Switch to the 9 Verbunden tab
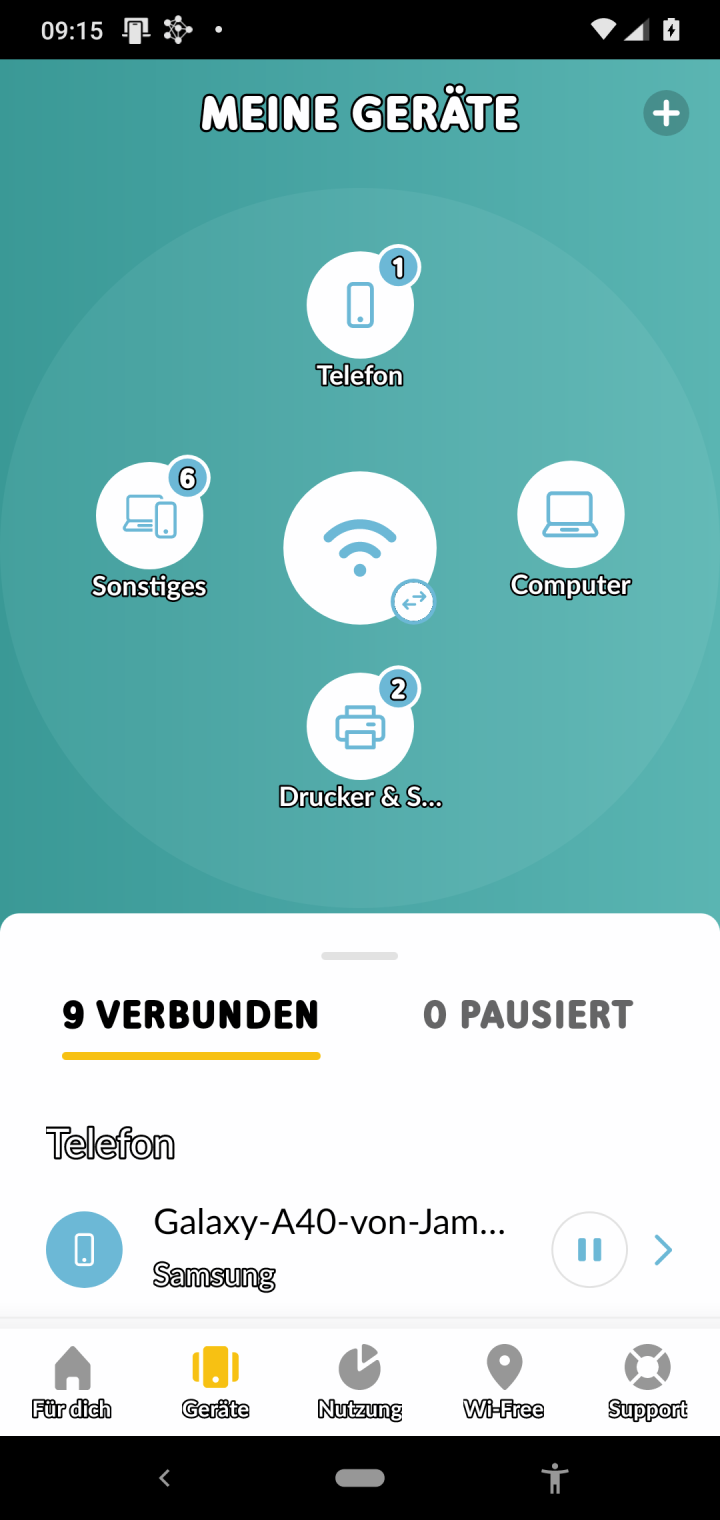Image resolution: width=720 pixels, height=1520 pixels. [x=190, y=1015]
